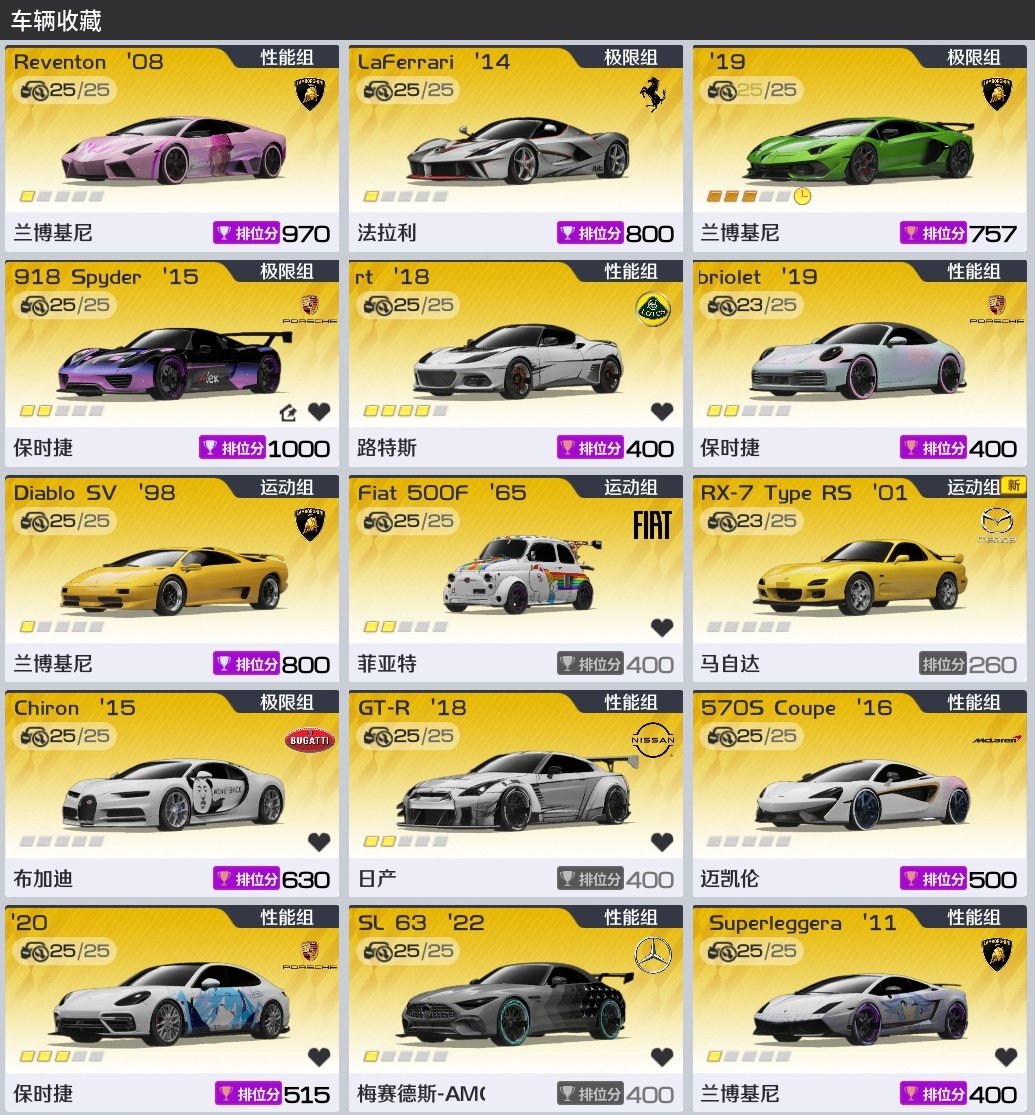Open the Diablo SV '98 card
The height and width of the screenshot is (1115, 1035).
(172, 580)
